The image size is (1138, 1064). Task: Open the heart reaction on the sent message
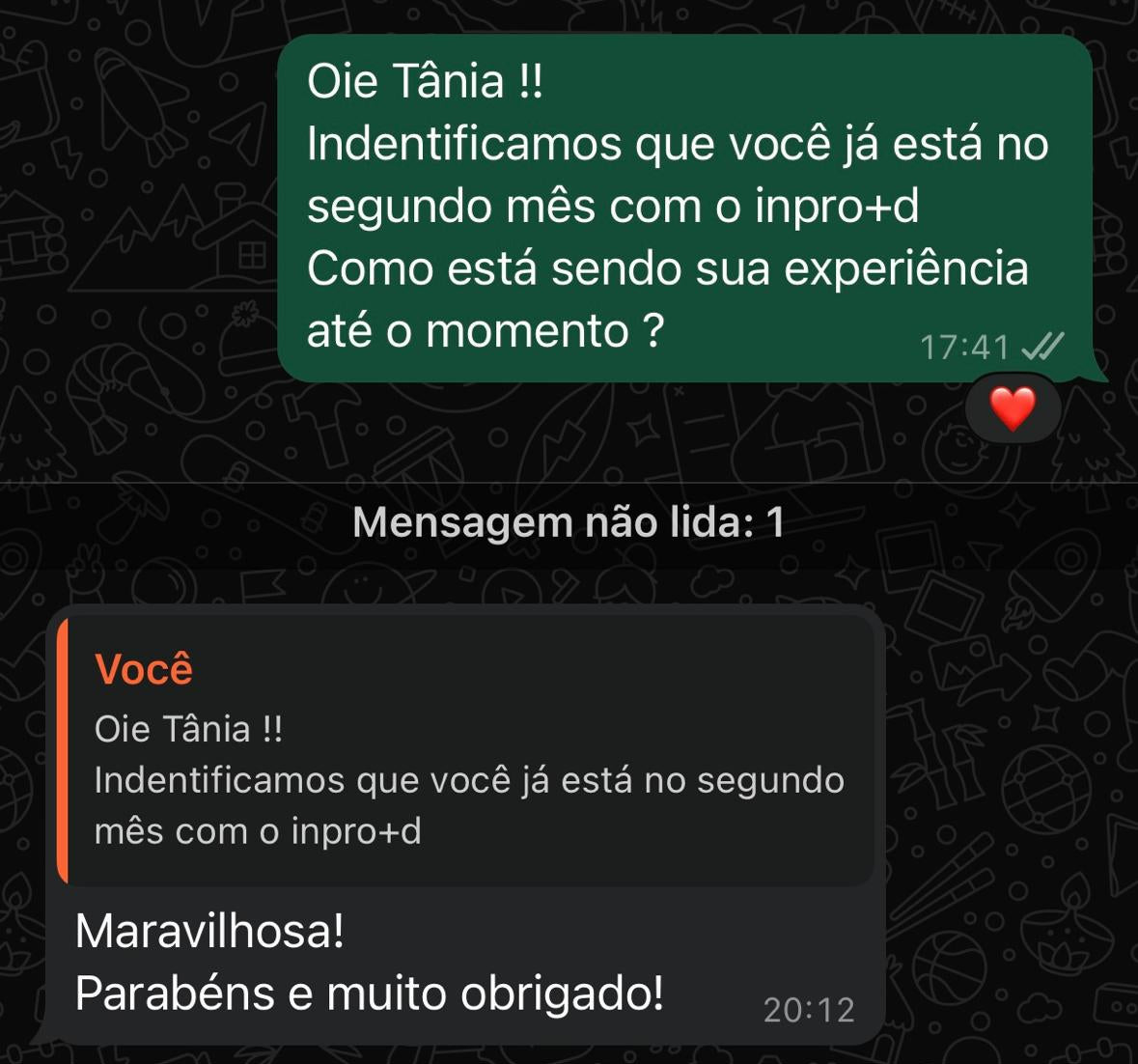(1013, 408)
